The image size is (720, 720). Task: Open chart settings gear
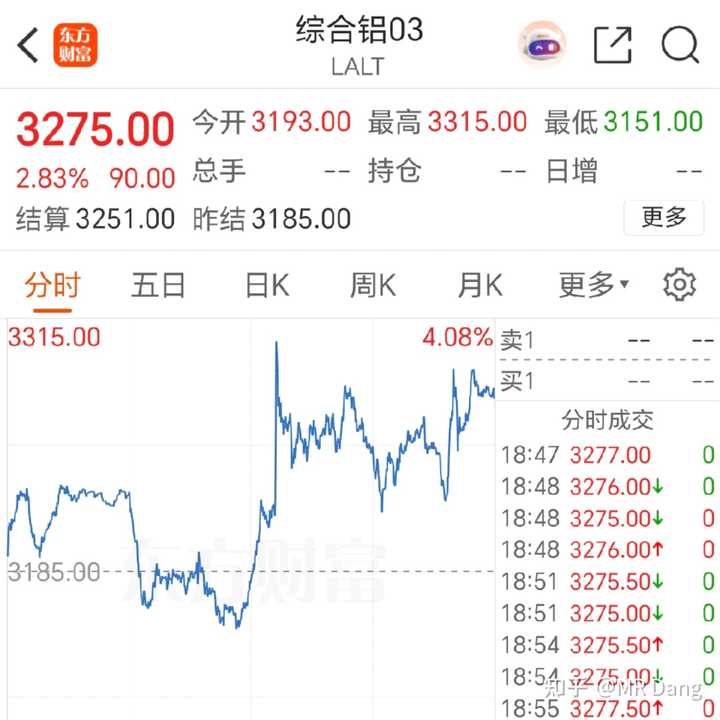click(x=679, y=286)
